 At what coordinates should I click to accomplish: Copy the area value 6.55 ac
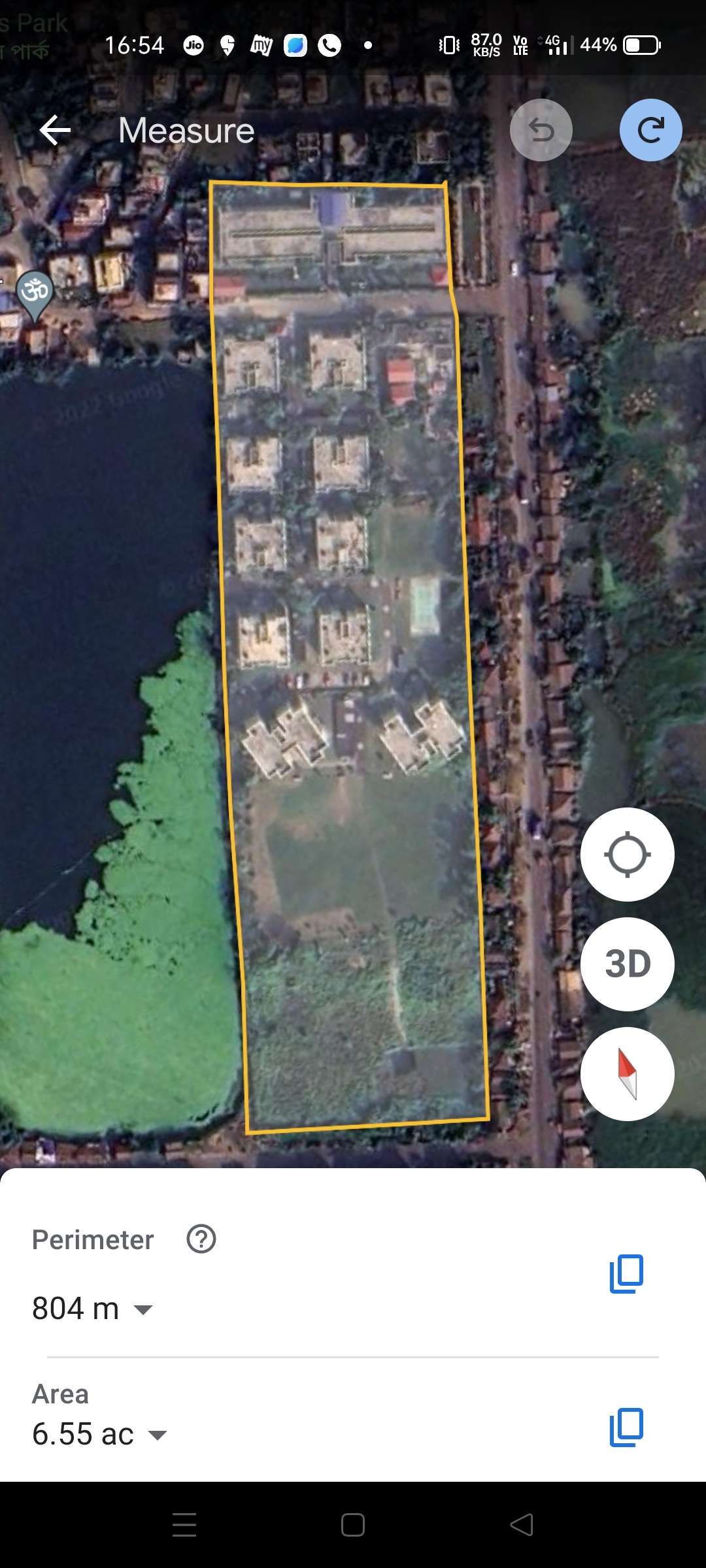[x=626, y=1428]
